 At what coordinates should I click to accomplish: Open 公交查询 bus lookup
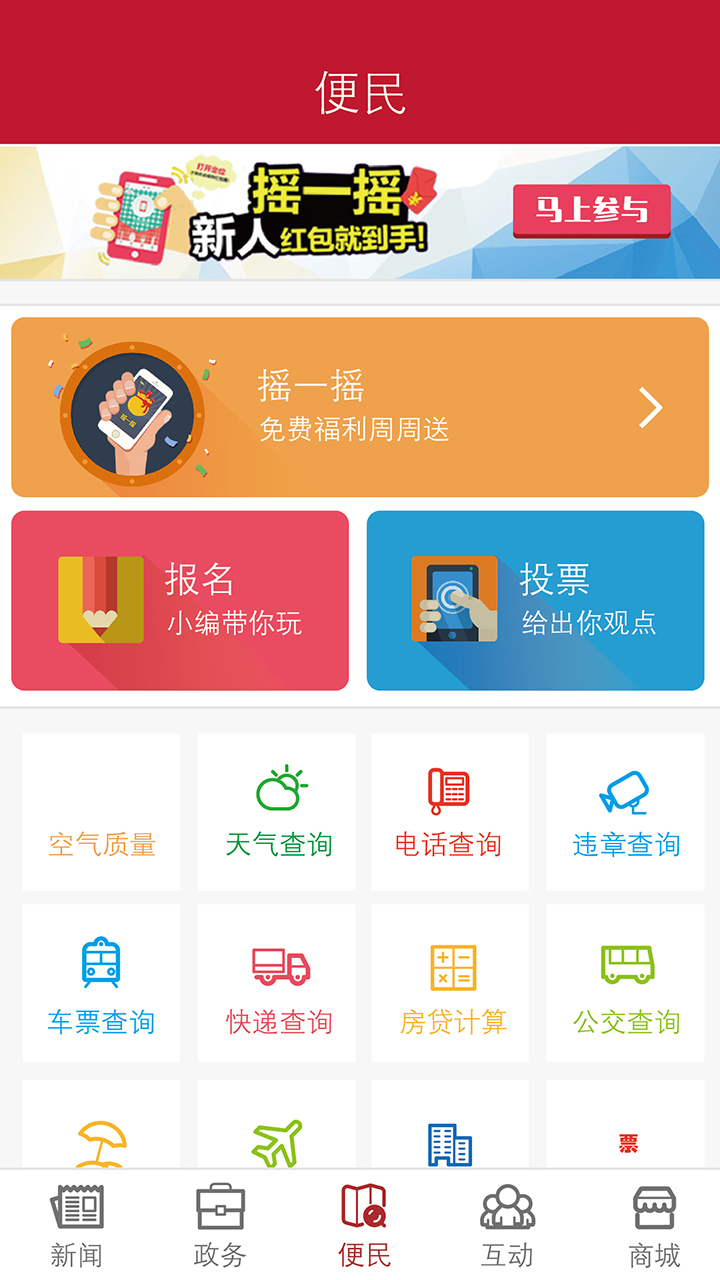point(625,984)
